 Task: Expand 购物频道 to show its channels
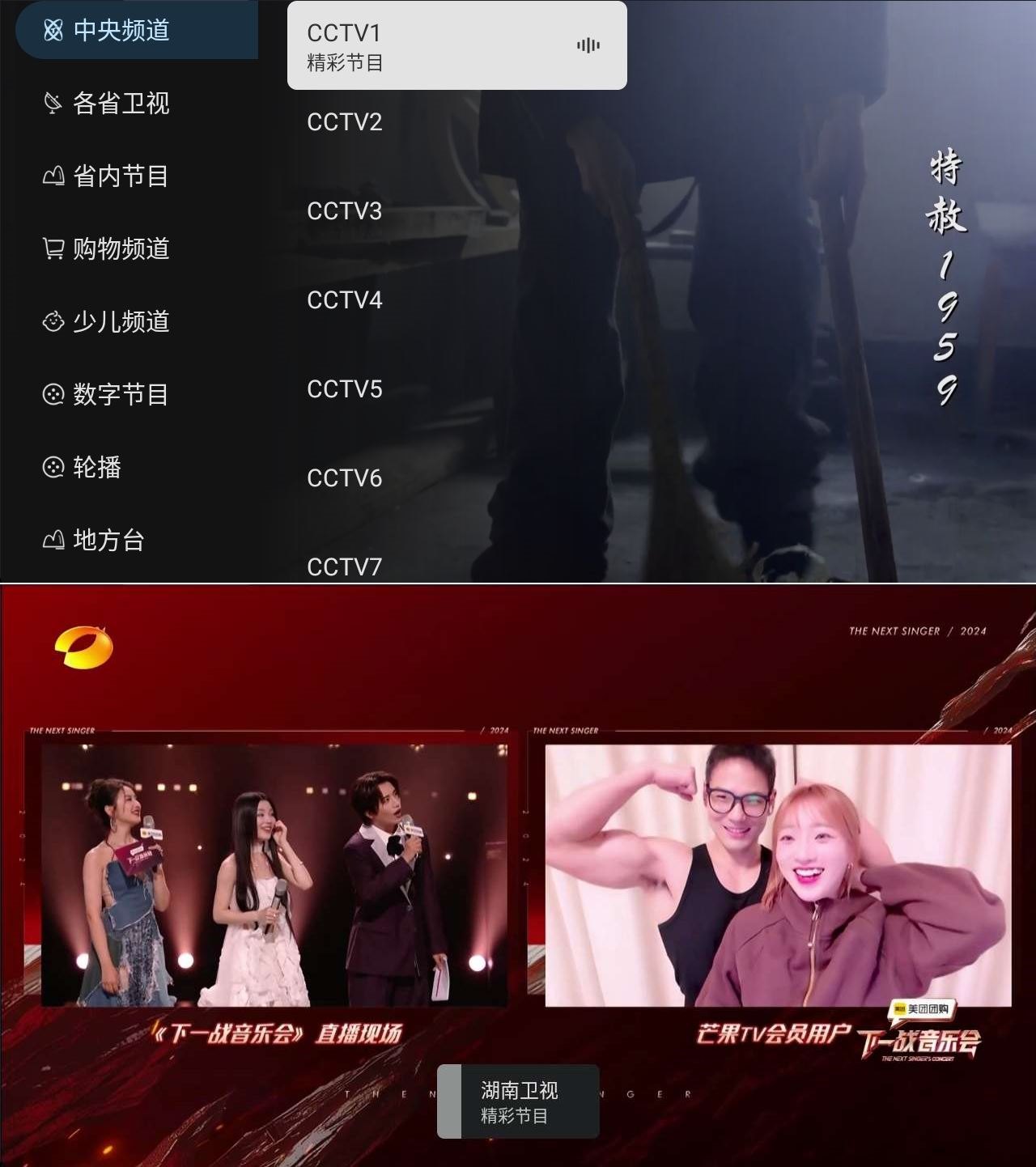coord(121,249)
